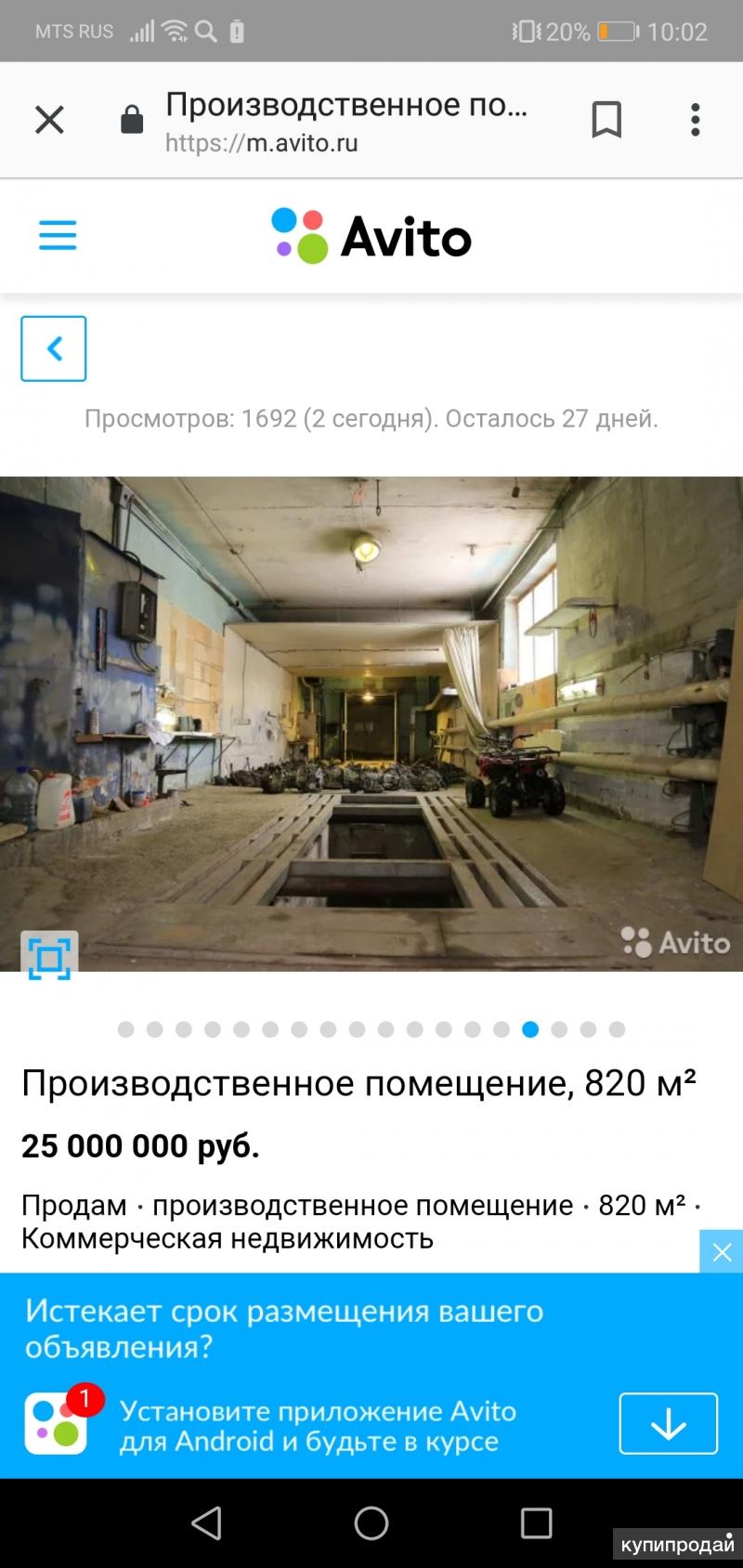Go to the phone home screen
The height and width of the screenshot is (1568, 743).
[371, 1523]
